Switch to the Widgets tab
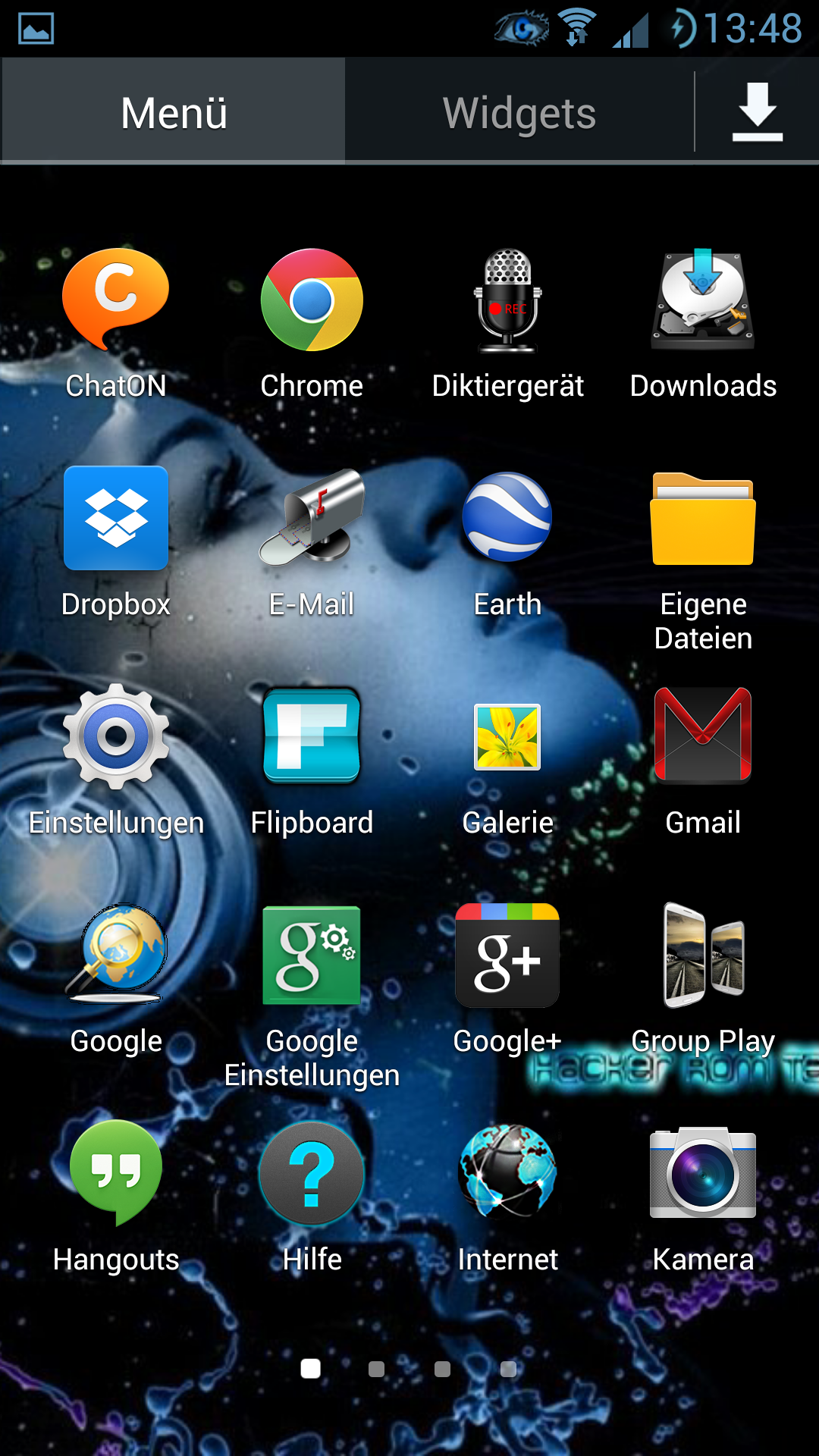 tap(519, 112)
